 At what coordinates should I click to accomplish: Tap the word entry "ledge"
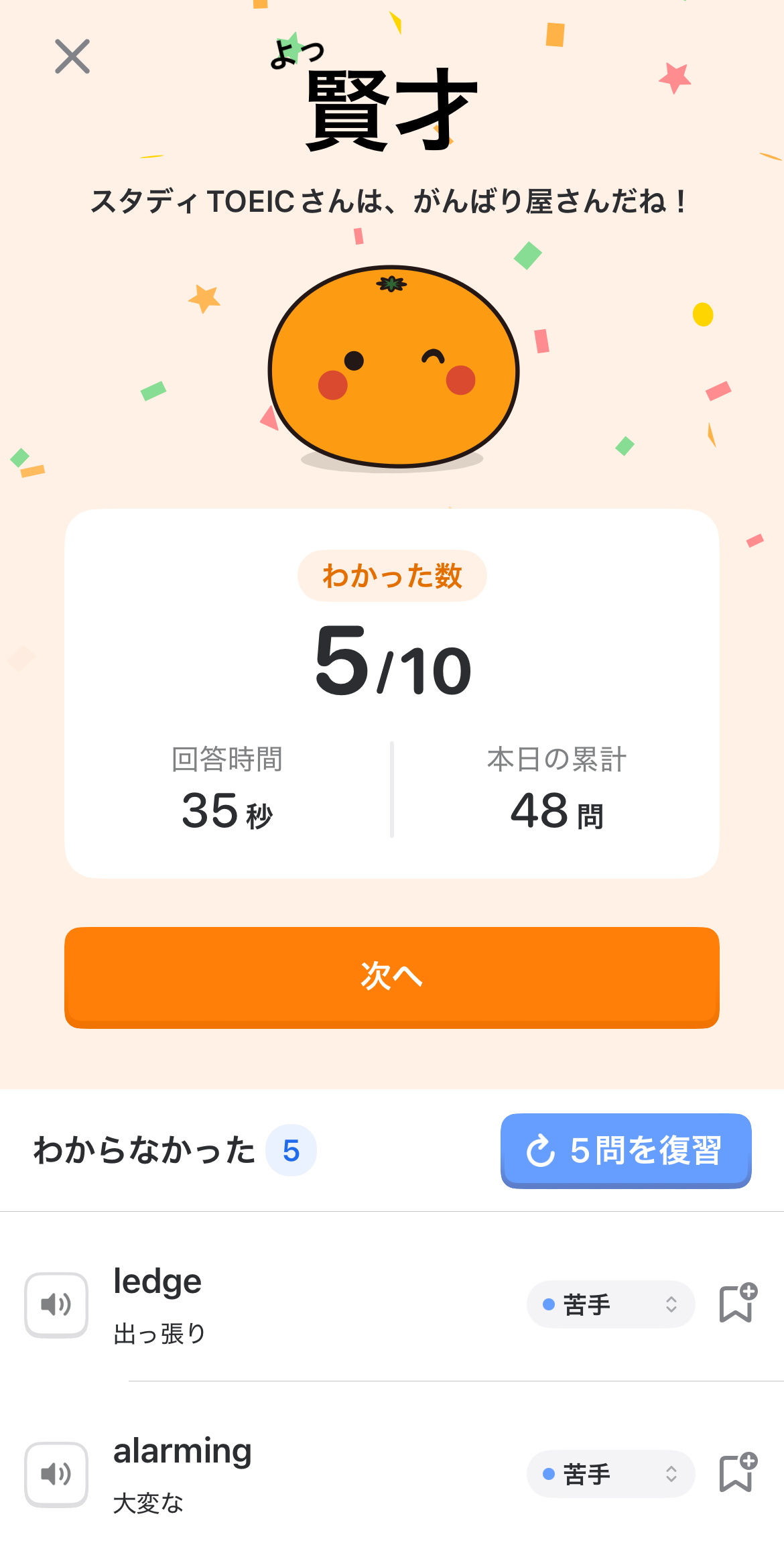pyautogui.click(x=157, y=1280)
